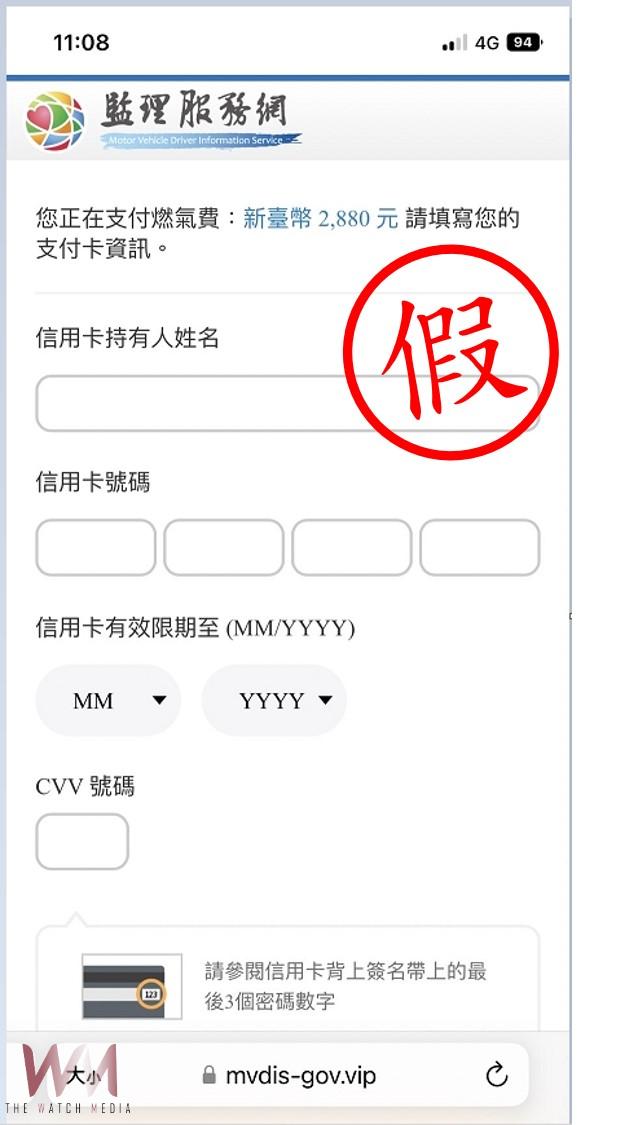Tap the first credit card number box
The width and height of the screenshot is (643, 1125).
(x=96, y=548)
